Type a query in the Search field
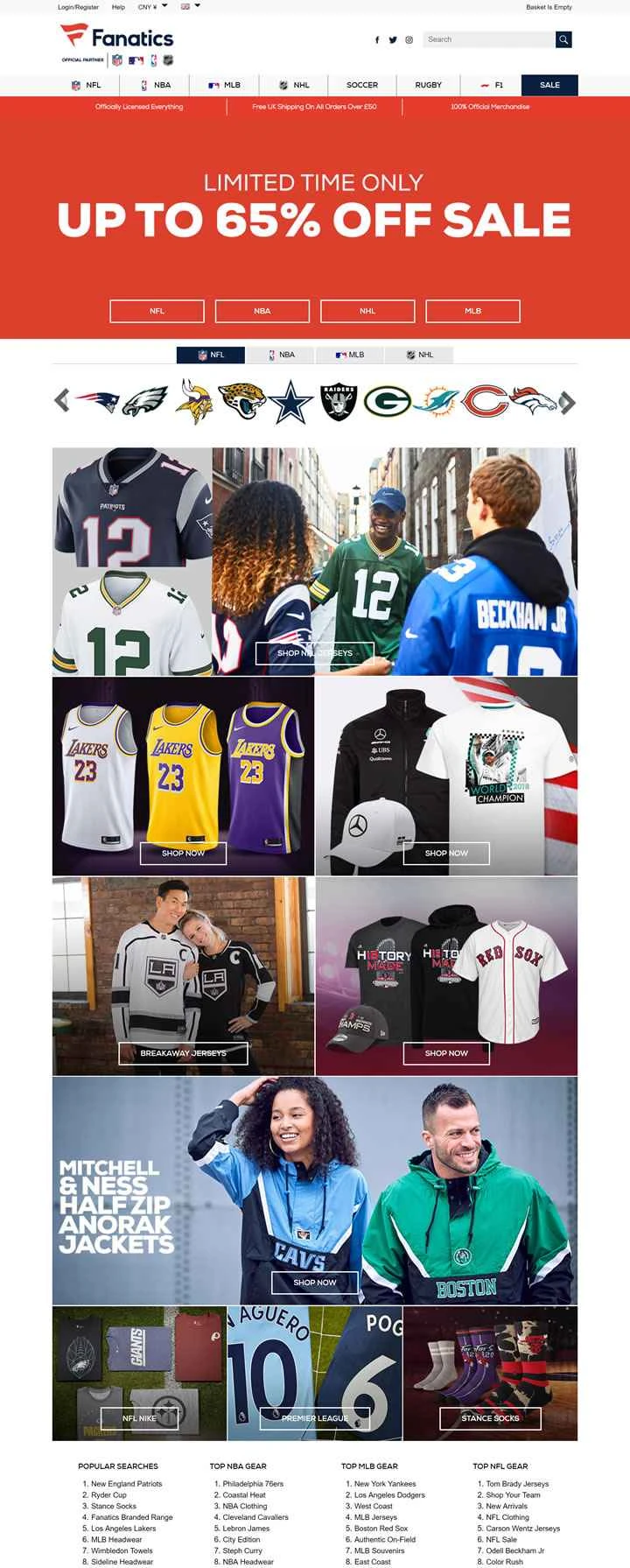The height and width of the screenshot is (1568, 630). 488,39
